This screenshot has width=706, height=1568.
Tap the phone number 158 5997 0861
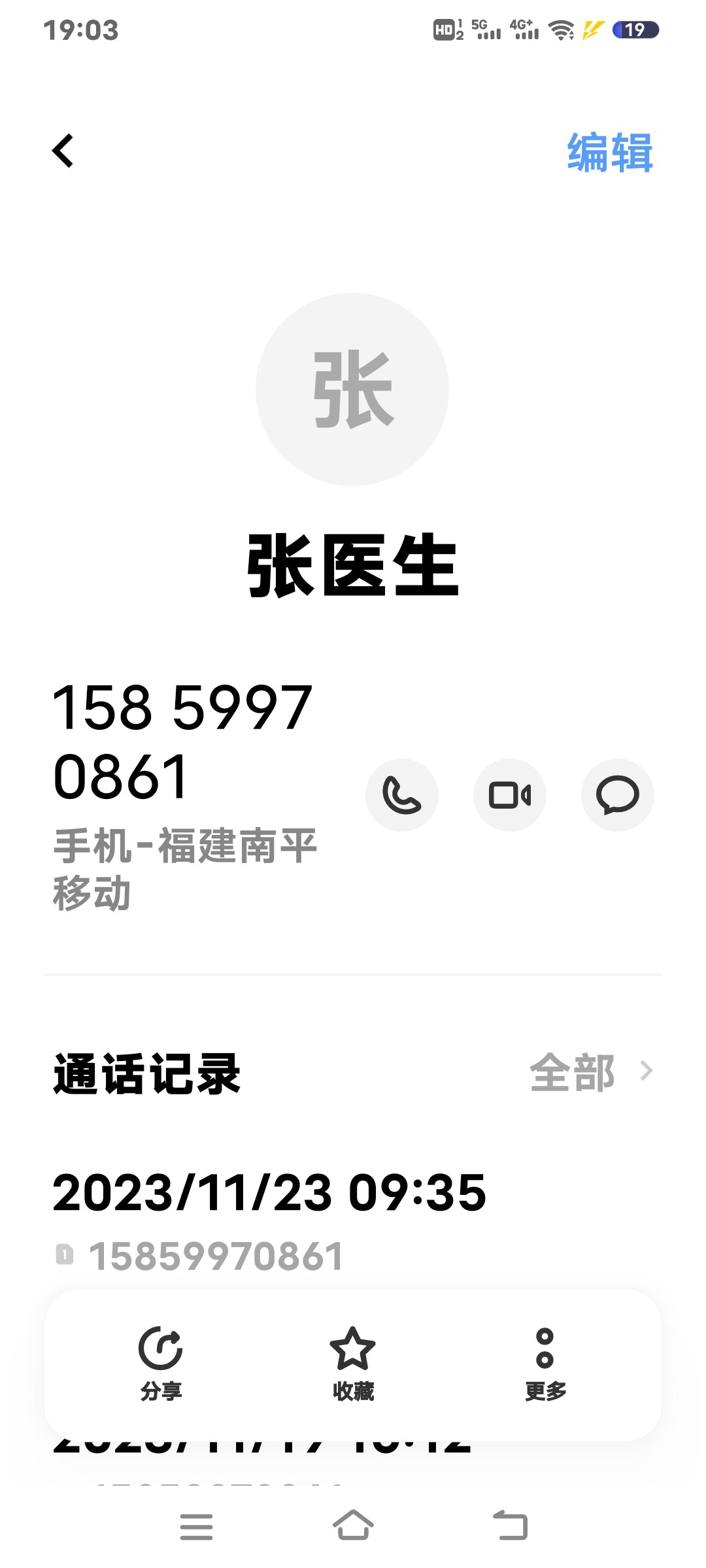click(182, 742)
